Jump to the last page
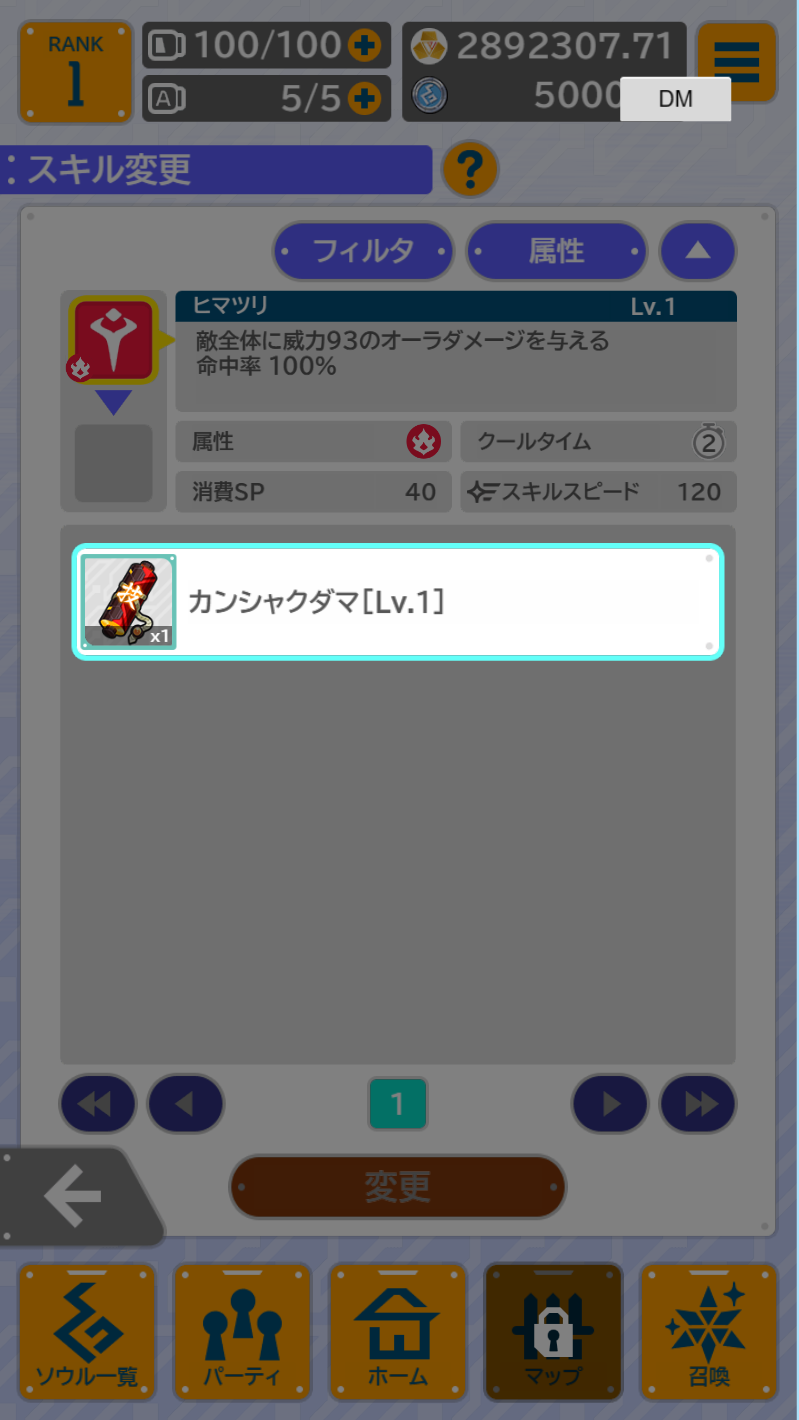This screenshot has height=1420, width=799. tap(698, 1104)
